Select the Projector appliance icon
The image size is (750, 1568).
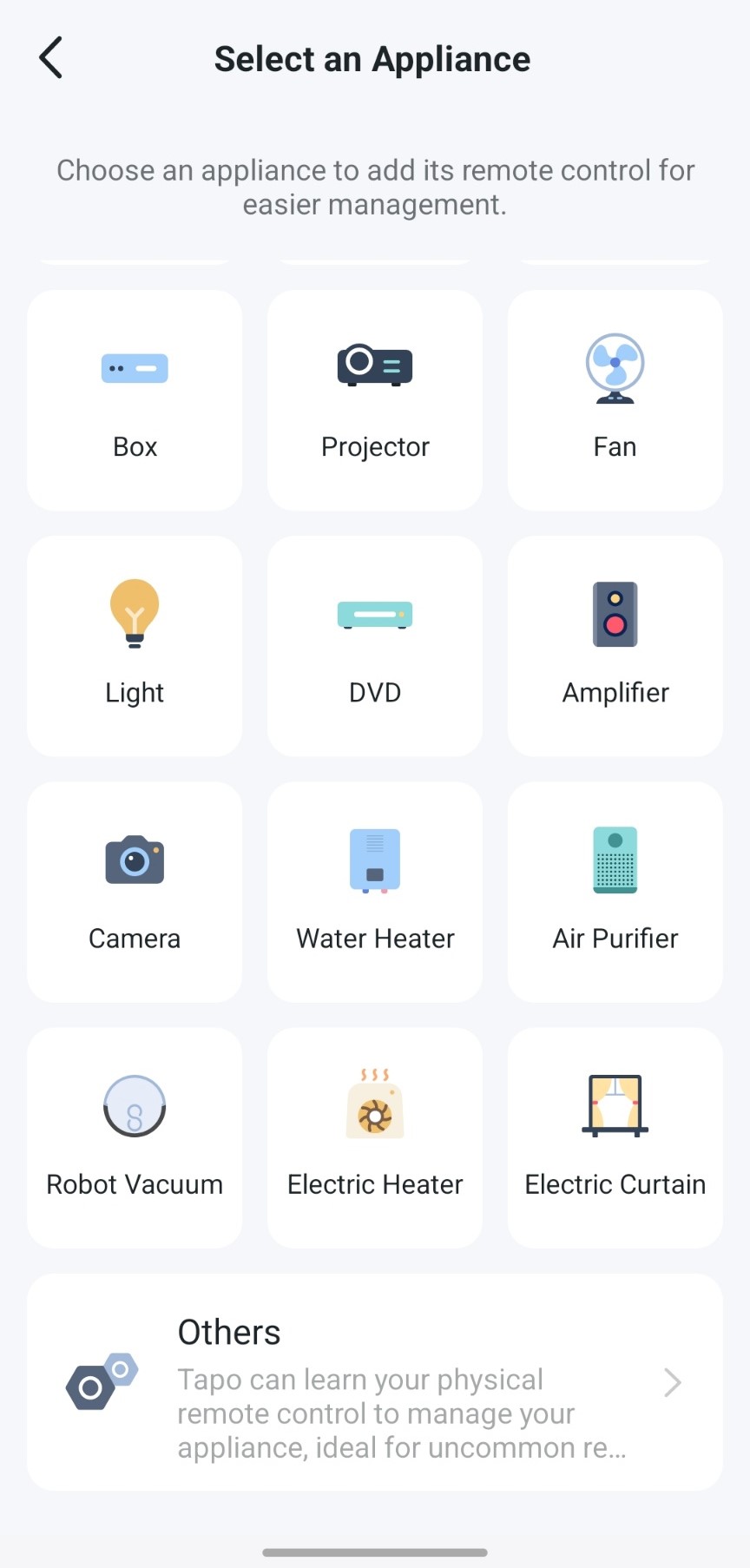coord(374,365)
